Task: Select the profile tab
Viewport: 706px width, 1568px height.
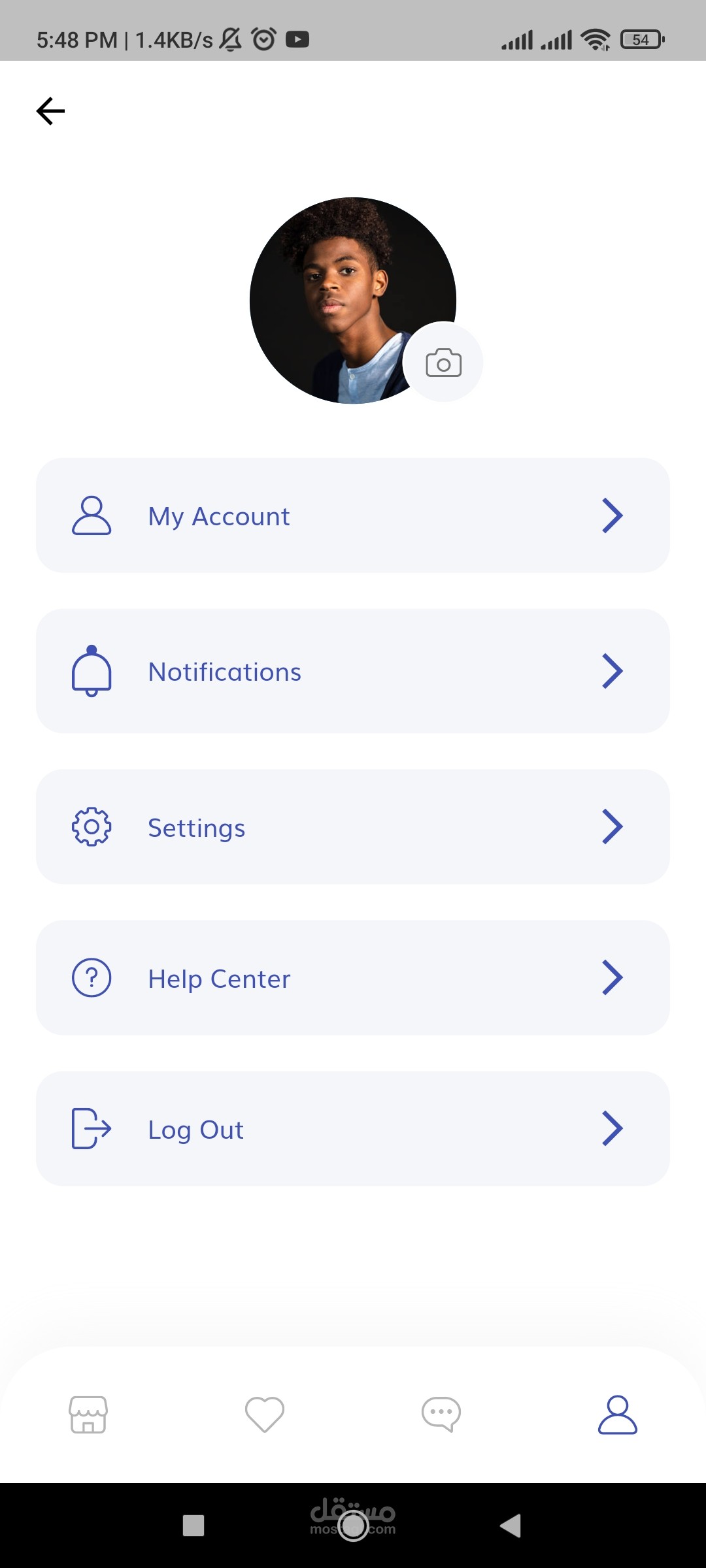Action: point(617,1414)
